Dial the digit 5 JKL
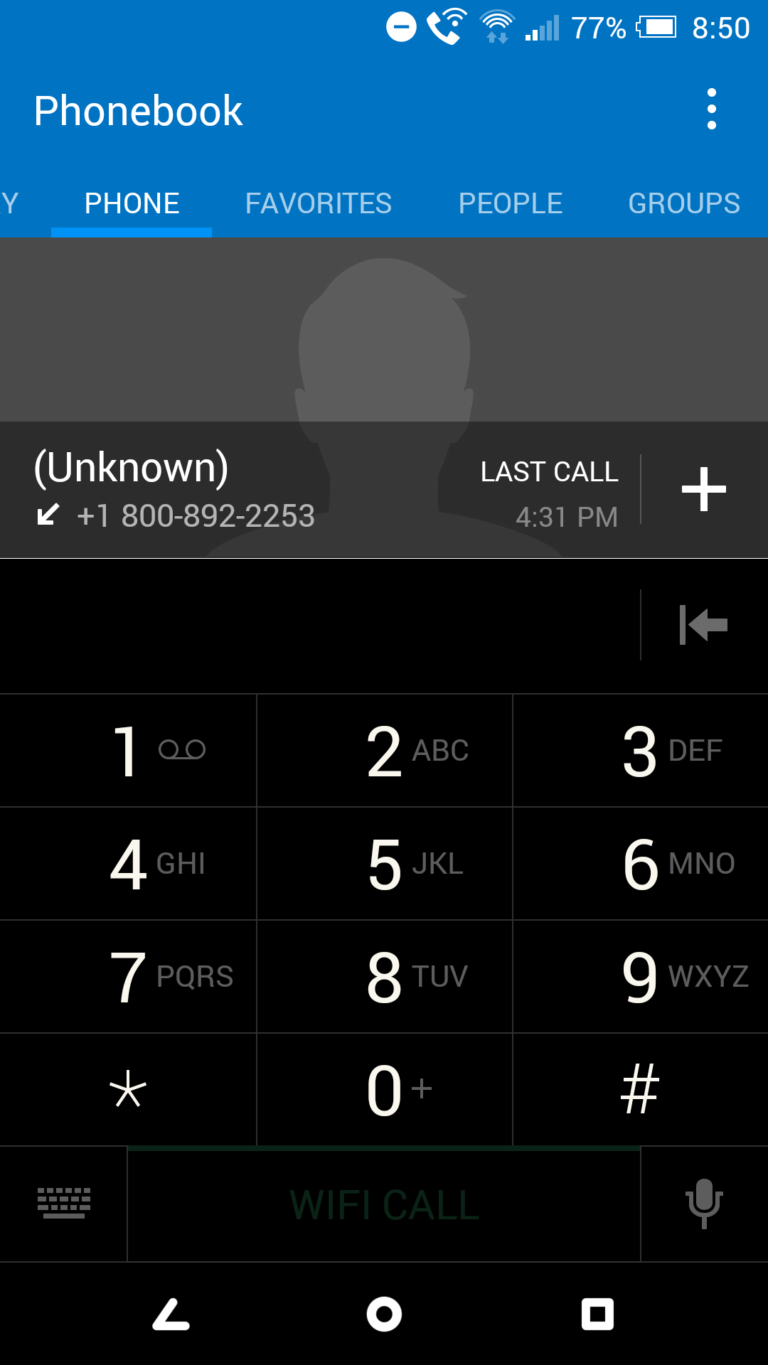The width and height of the screenshot is (768, 1365). click(x=385, y=864)
